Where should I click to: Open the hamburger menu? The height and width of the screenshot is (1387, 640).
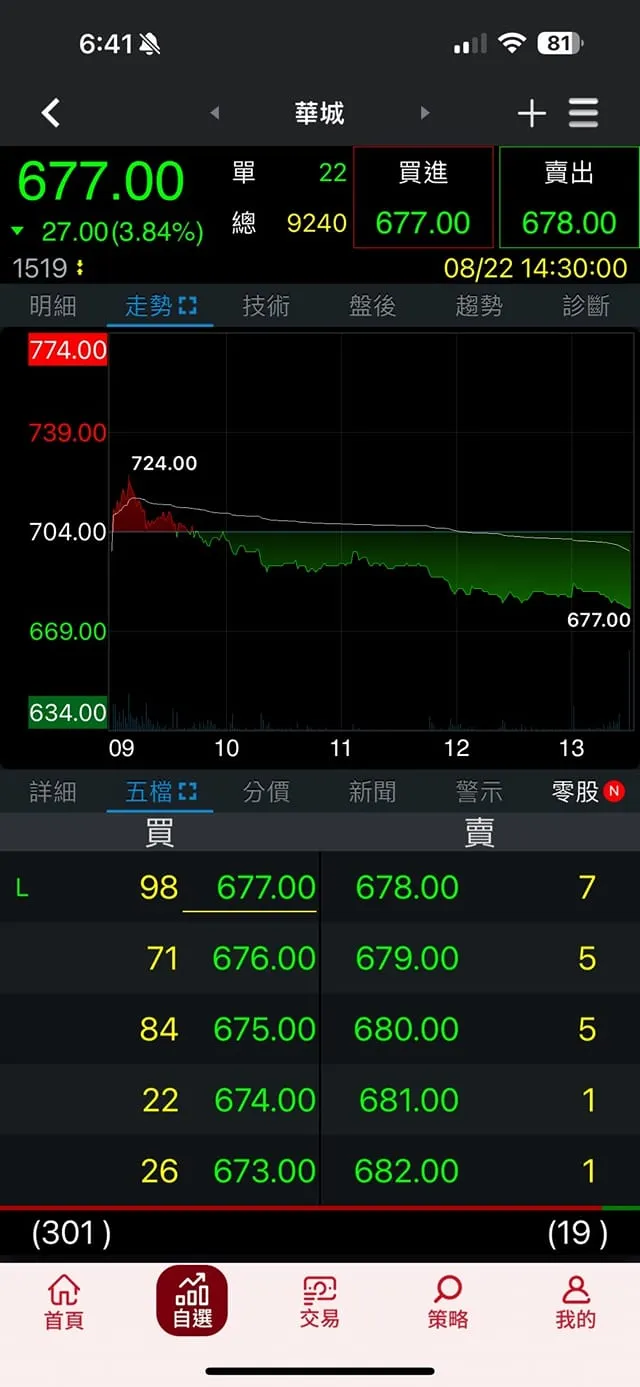pos(584,113)
